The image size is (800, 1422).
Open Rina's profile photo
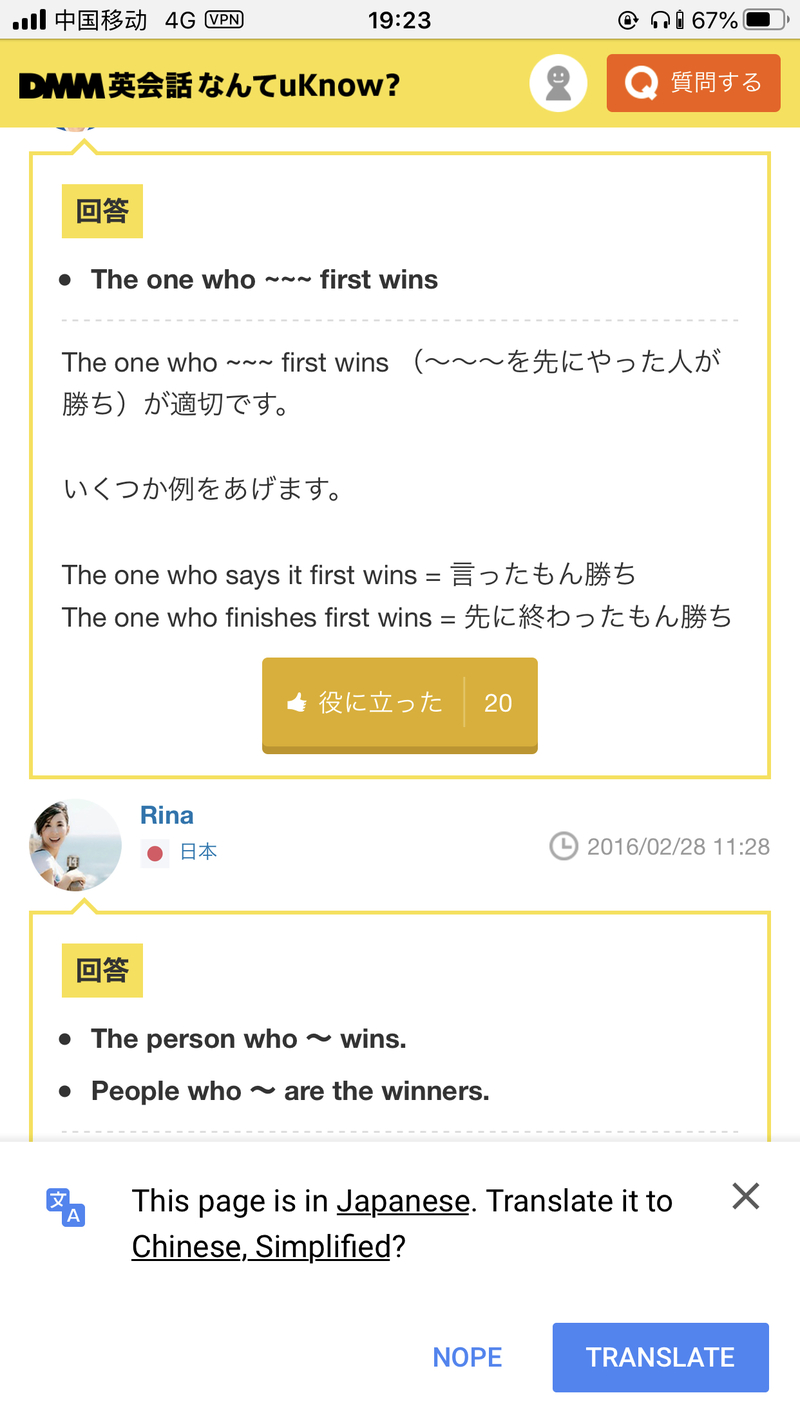click(75, 844)
